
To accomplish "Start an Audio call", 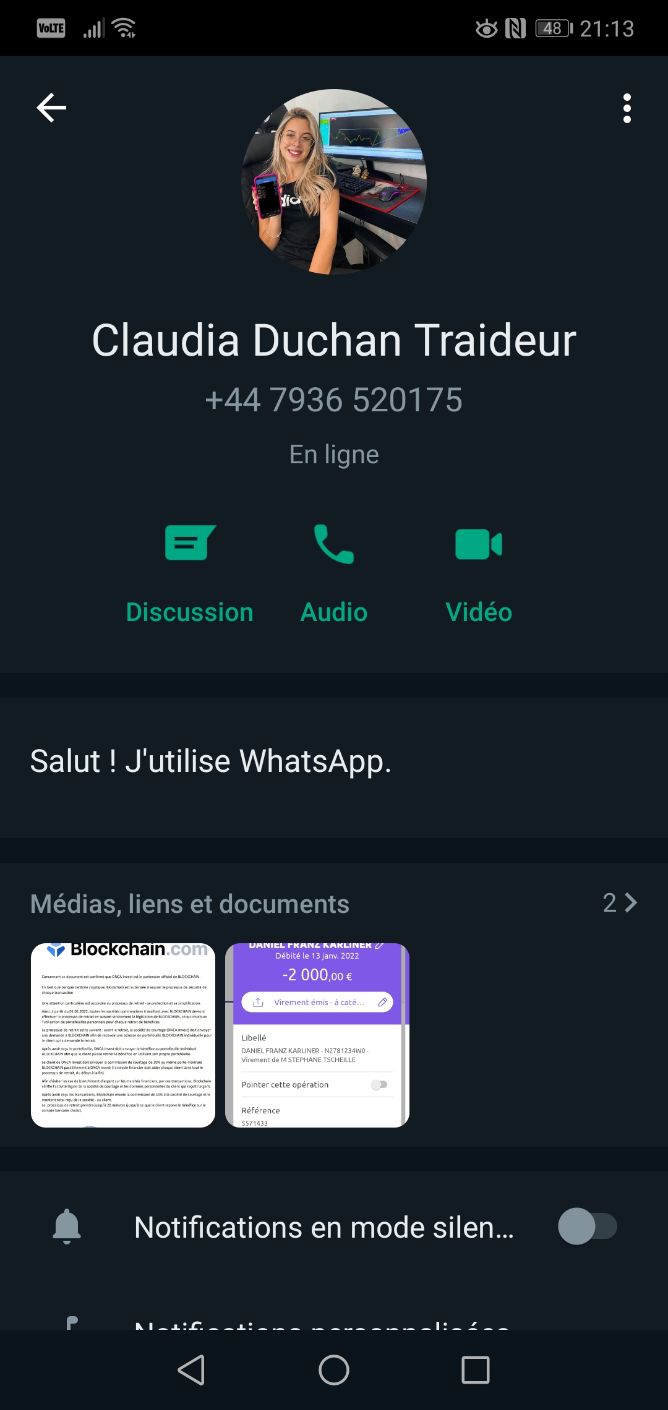I will coord(334,574).
